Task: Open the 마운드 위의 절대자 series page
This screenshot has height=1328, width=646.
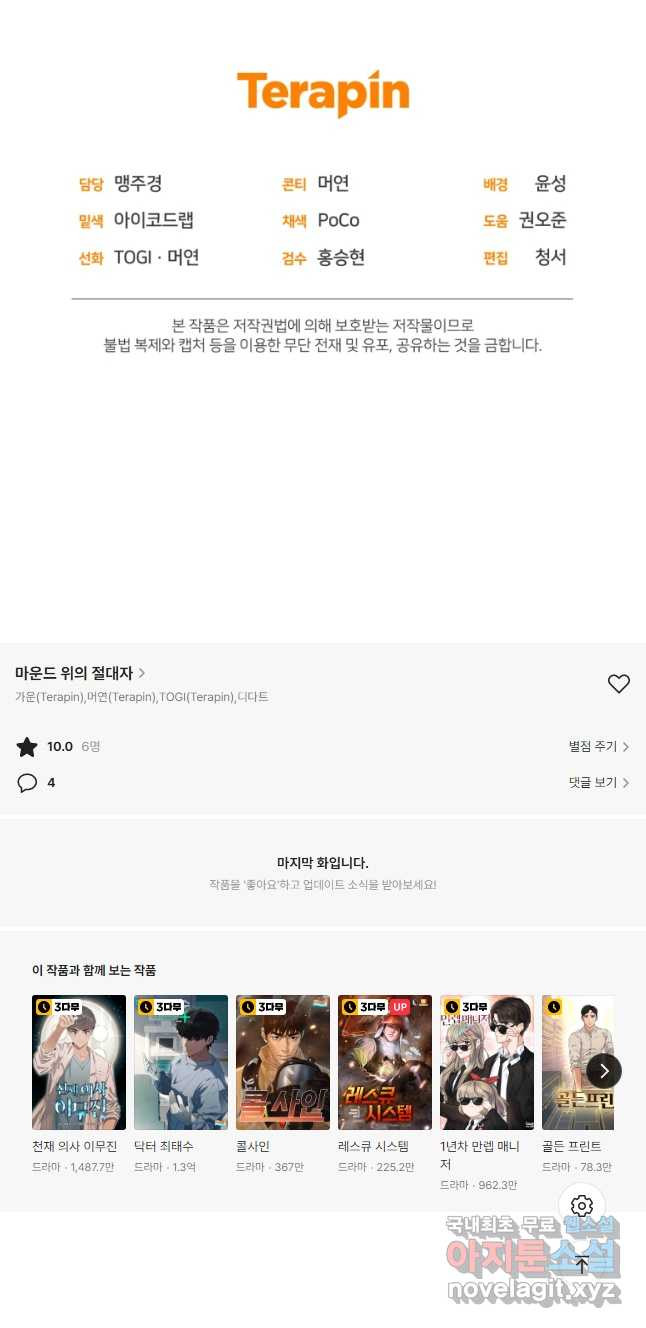Action: click(x=80, y=673)
